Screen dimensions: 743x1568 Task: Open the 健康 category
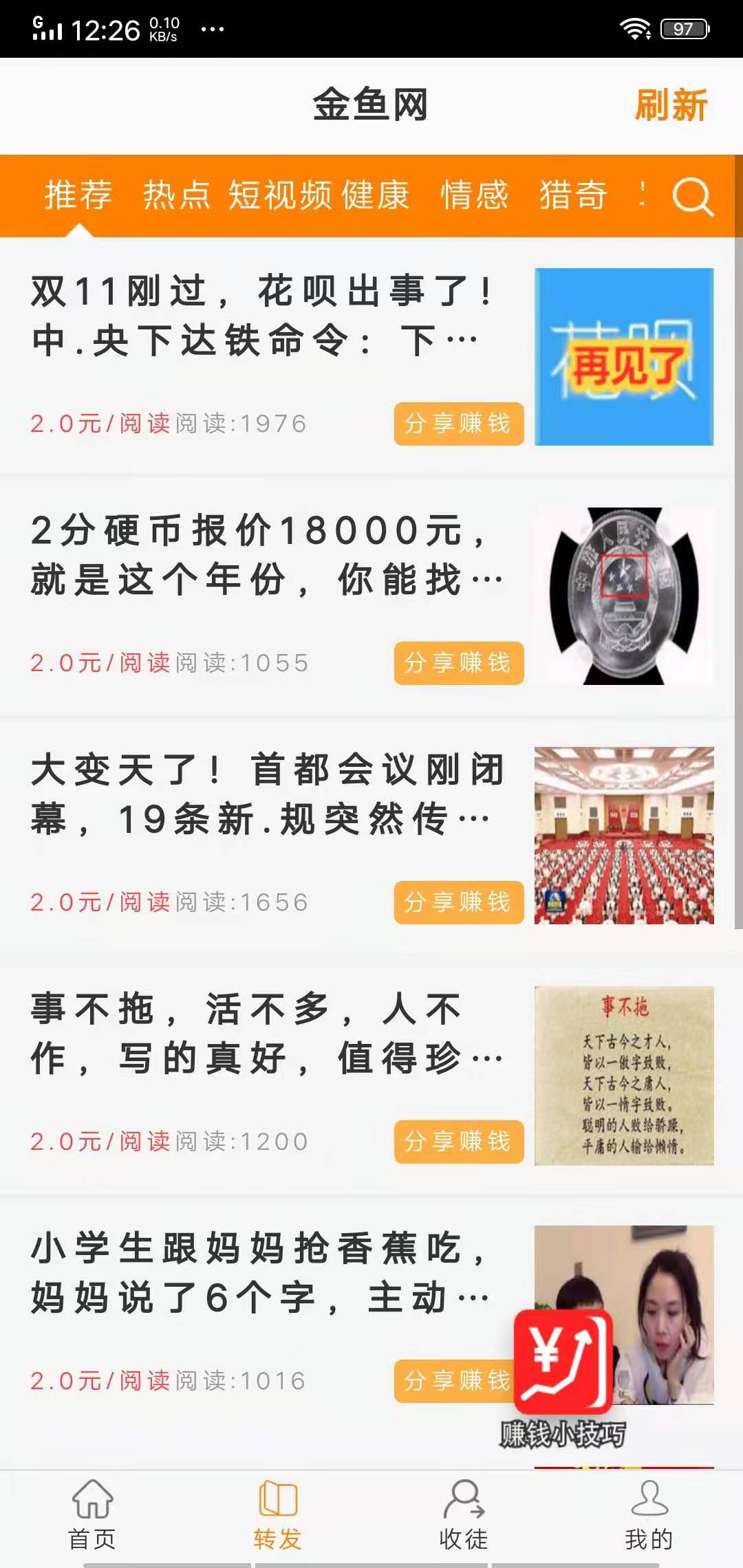coord(377,196)
